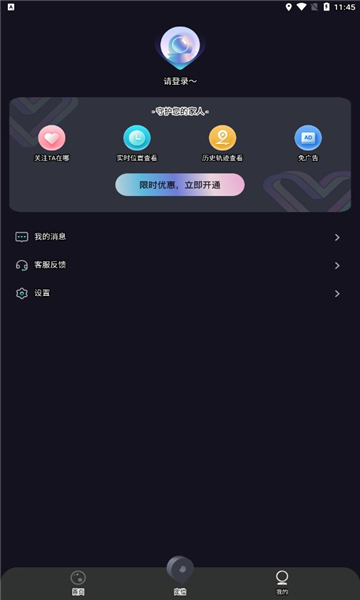
Task: Switch to the left bottom tab
Action: pos(78,583)
